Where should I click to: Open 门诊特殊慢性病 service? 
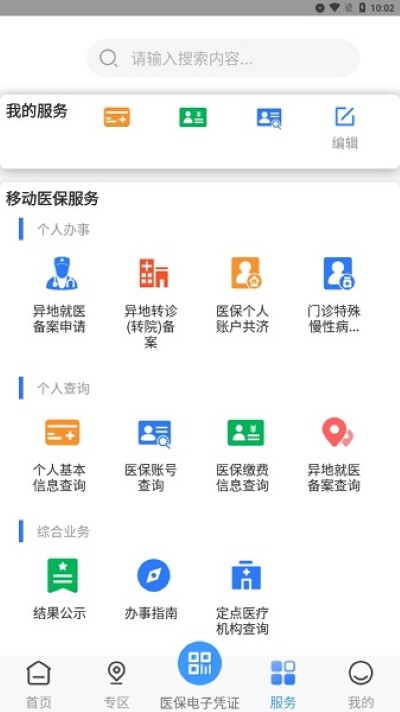pyautogui.click(x=334, y=295)
